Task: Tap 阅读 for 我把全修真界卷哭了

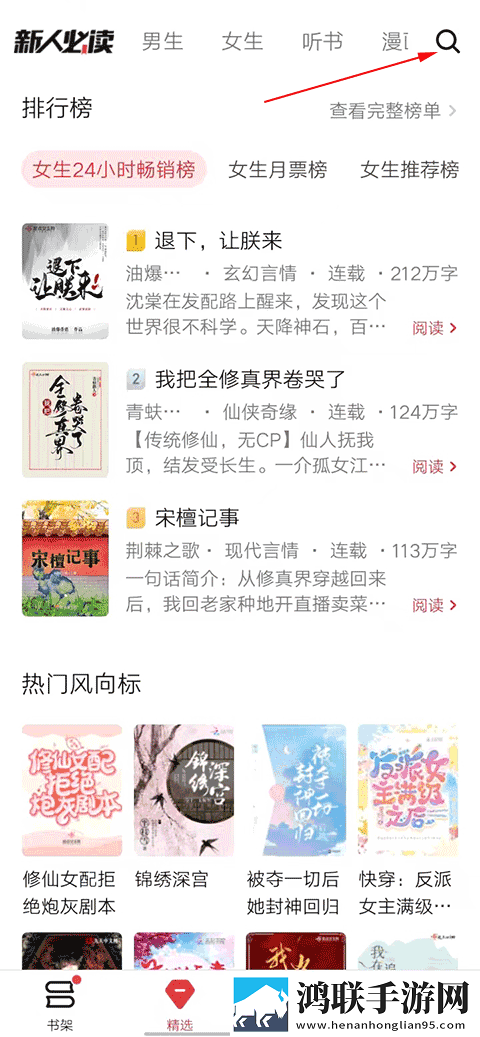Action: (x=434, y=467)
